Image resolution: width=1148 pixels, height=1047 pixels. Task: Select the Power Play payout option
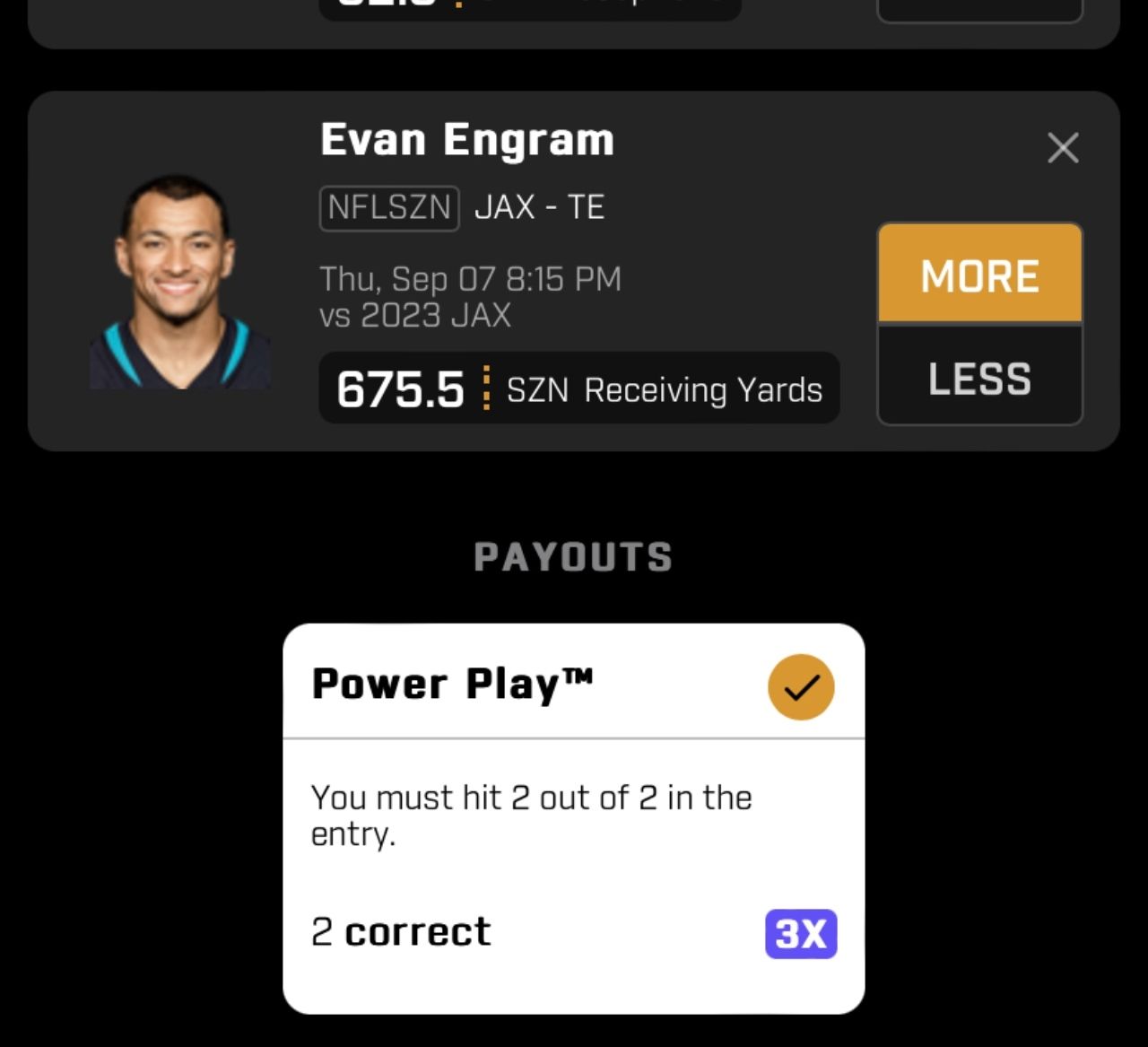pos(801,687)
